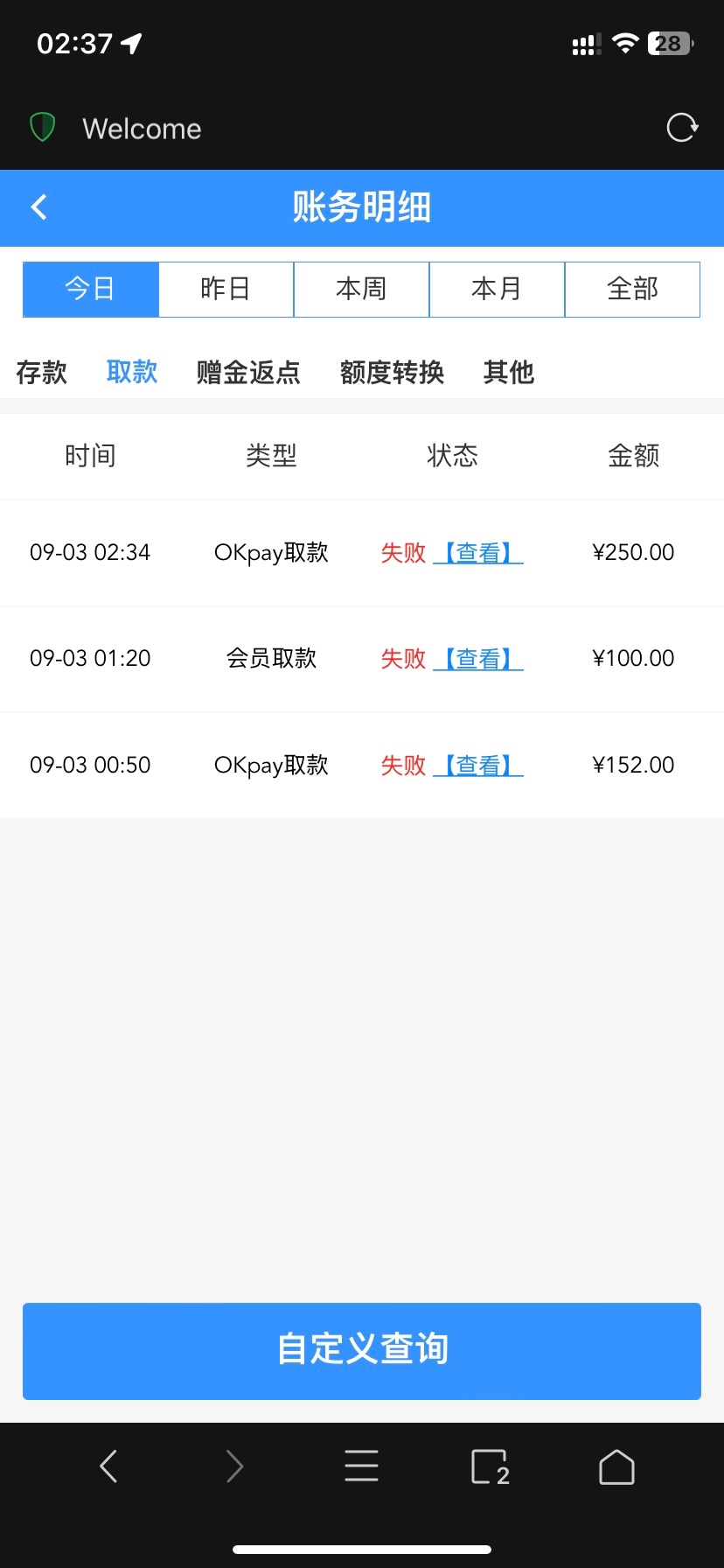Image resolution: width=724 pixels, height=1568 pixels.
Task: Open the 其他 category tab
Action: (508, 372)
